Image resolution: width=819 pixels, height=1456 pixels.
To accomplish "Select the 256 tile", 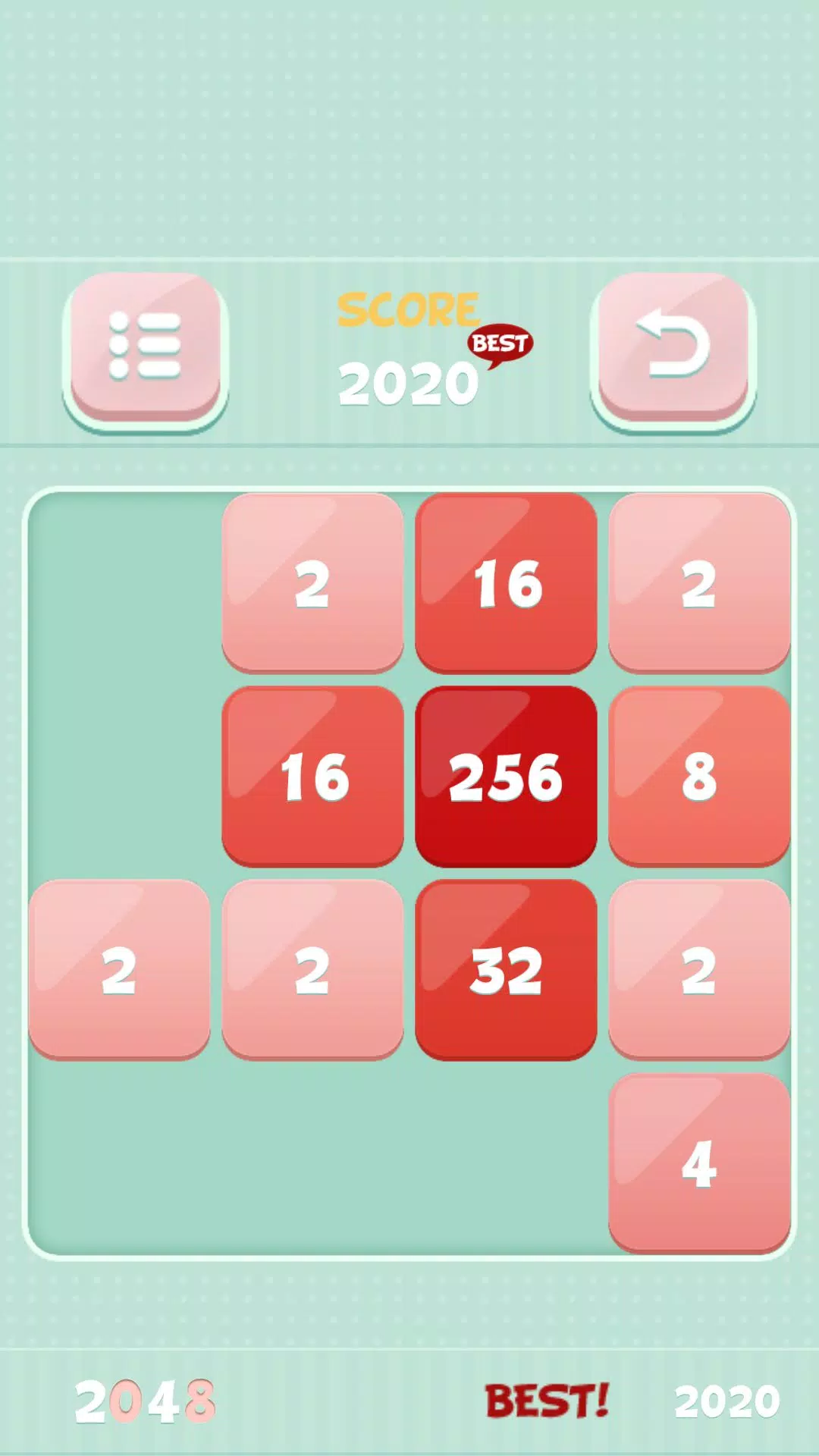I will point(507,775).
